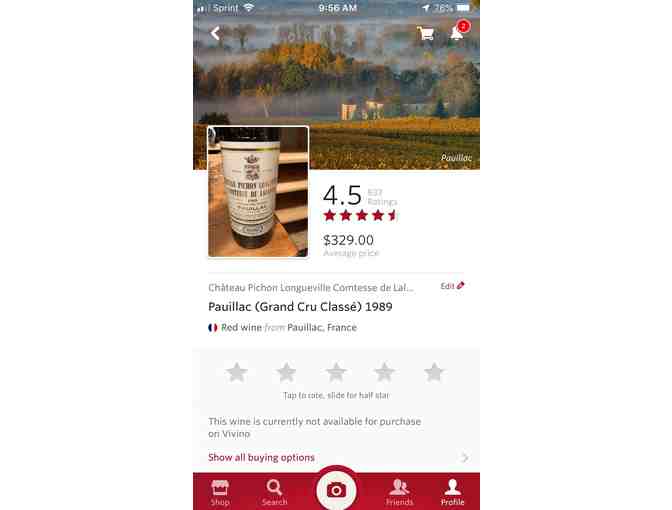Show all buying options
Screen dimensions: 672x510
tap(262, 457)
